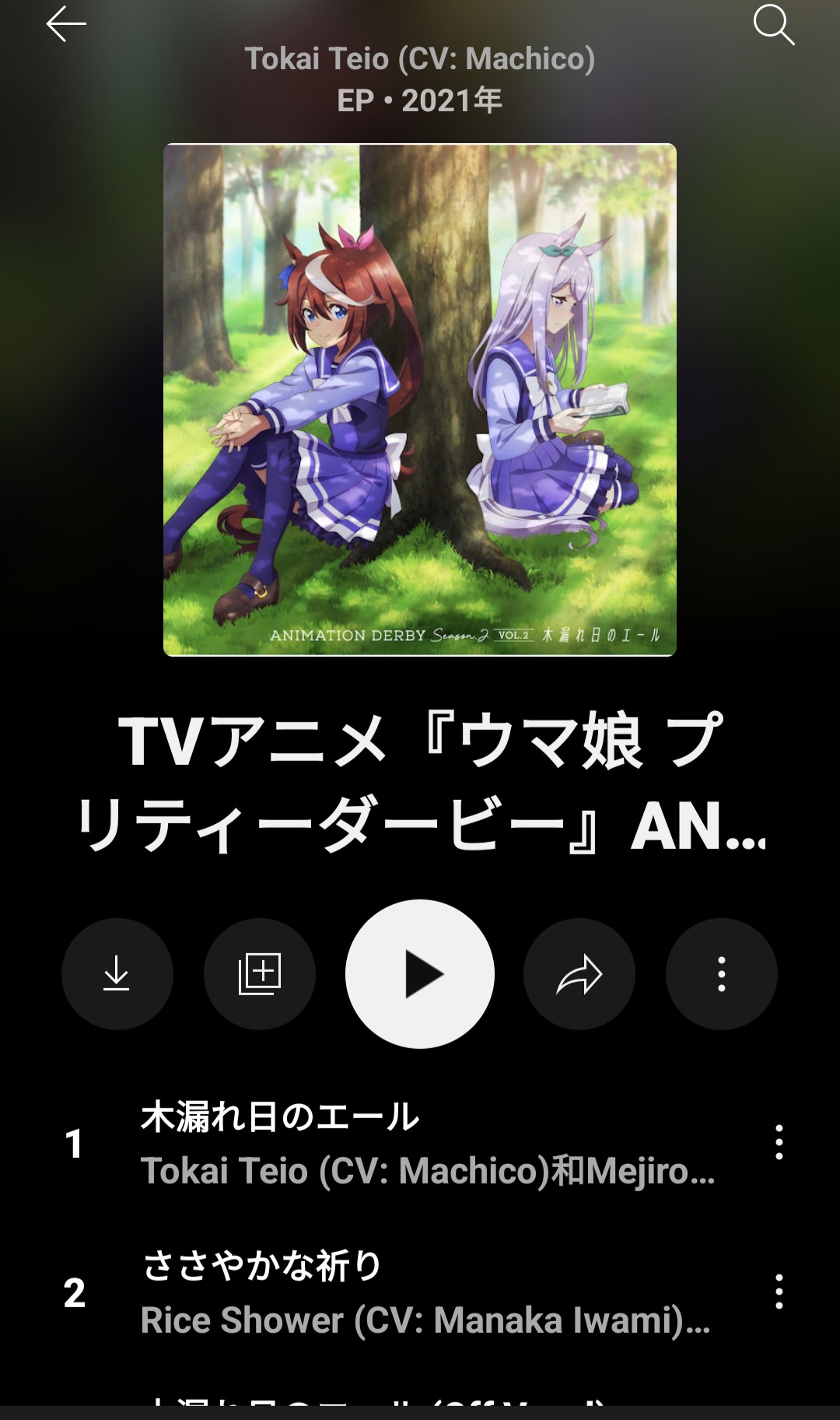Image resolution: width=840 pixels, height=1420 pixels.
Task: Open the album overflow menu
Action: pyautogui.click(x=721, y=973)
